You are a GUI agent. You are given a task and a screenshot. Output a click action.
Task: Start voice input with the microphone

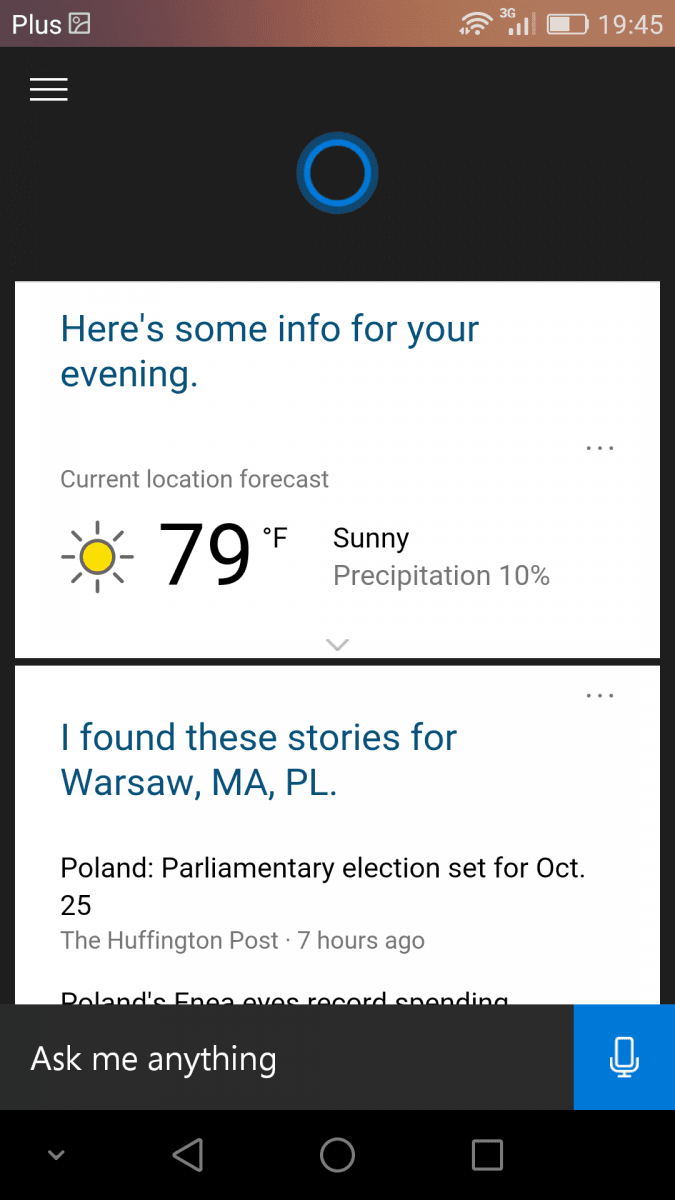[x=624, y=1058]
